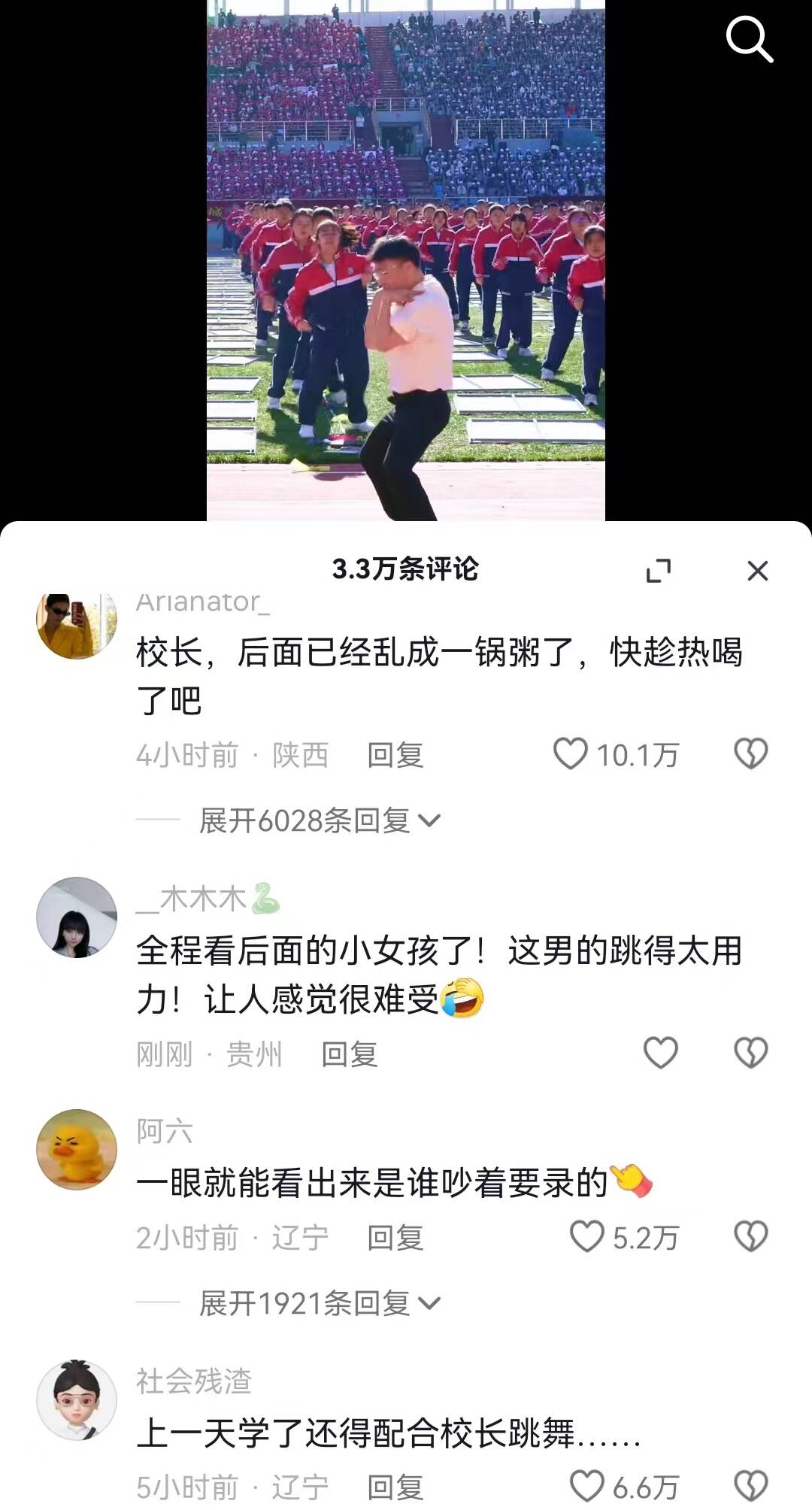Dislike the comment by _木木木
The width and height of the screenshot is (812, 1510).
click(x=750, y=1053)
